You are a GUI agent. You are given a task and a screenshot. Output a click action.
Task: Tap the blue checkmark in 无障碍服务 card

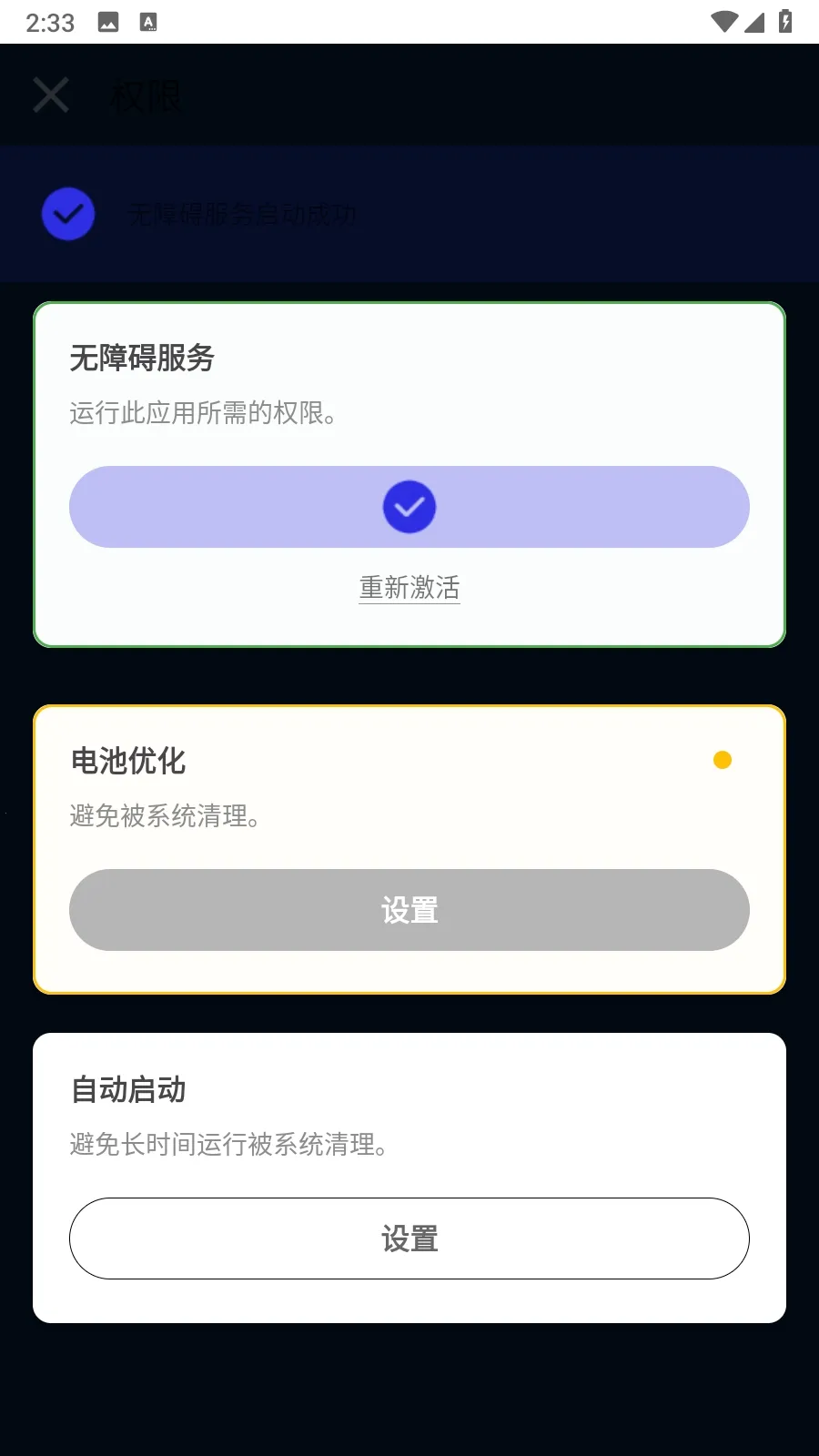tap(409, 507)
